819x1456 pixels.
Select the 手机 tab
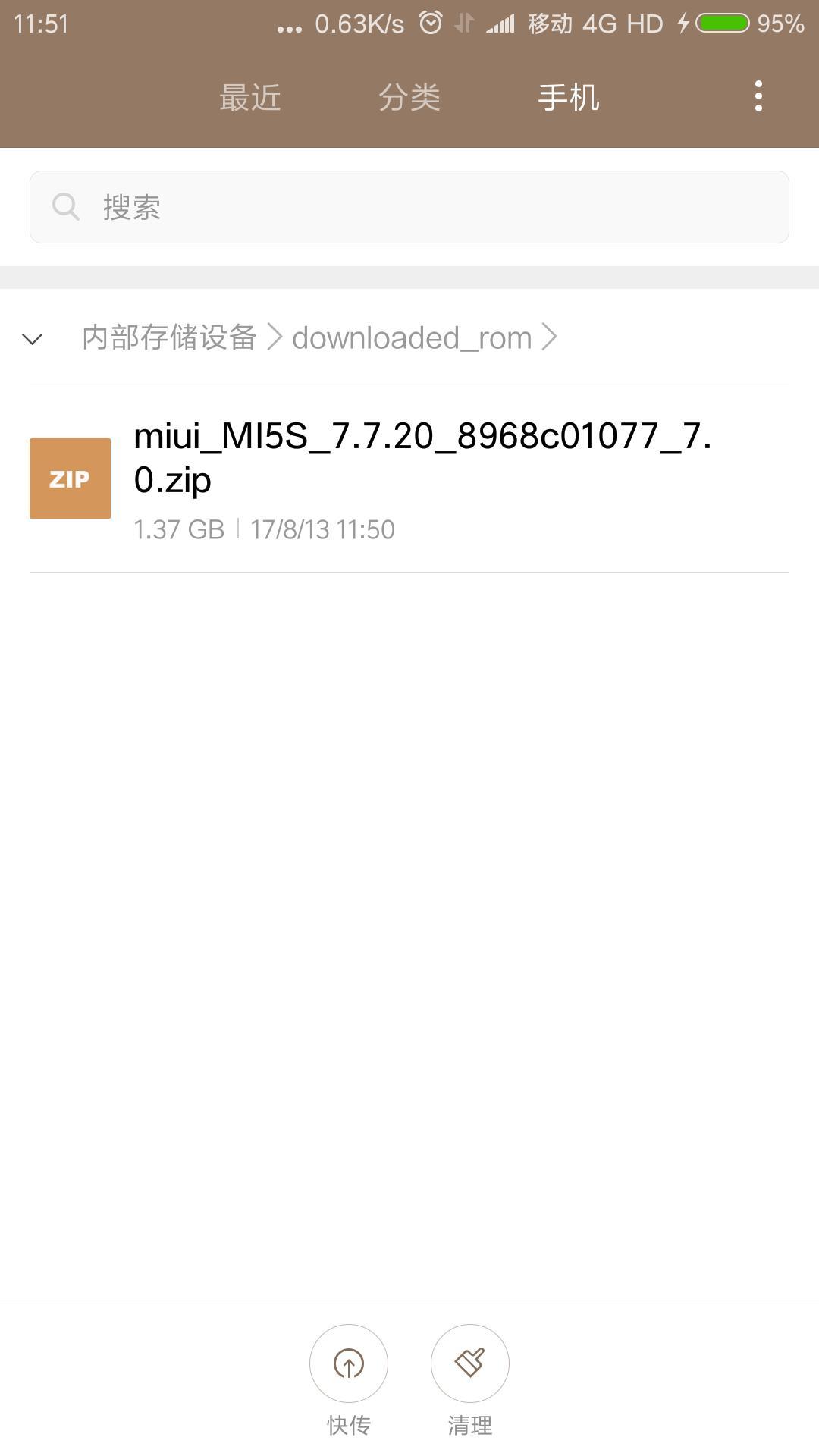pyautogui.click(x=569, y=98)
